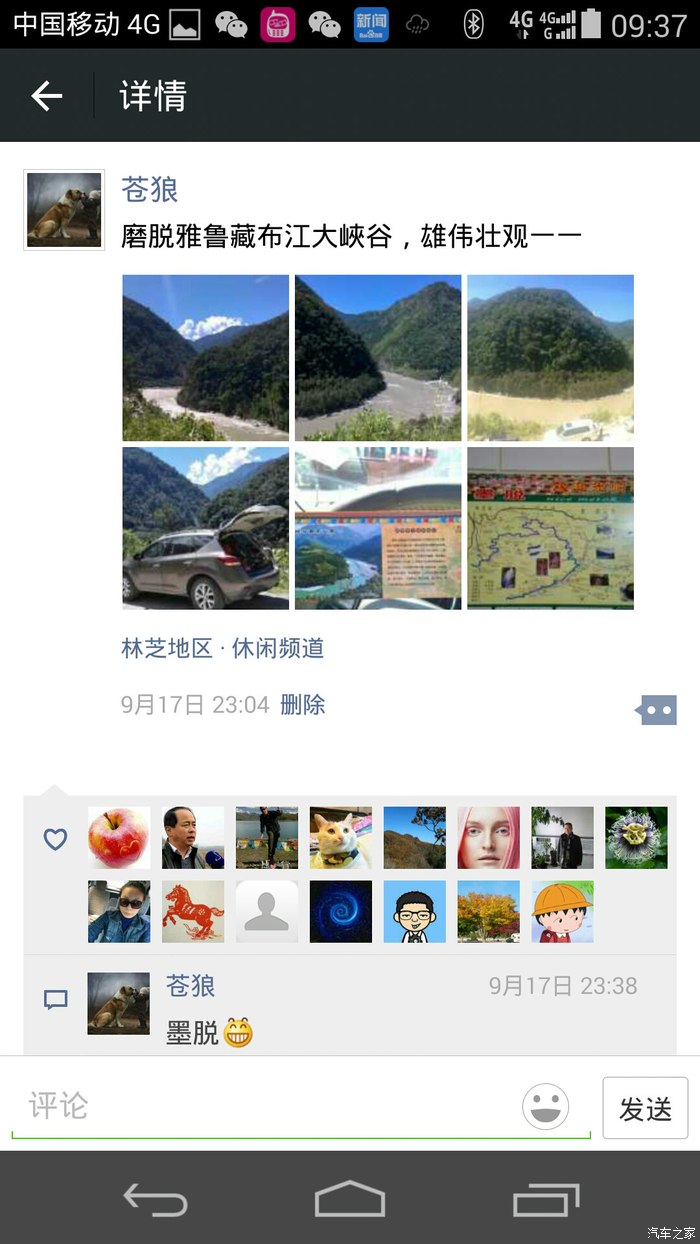Open poster name 苍狼 above the post text
Screen dimensions: 700x1244
(150, 189)
